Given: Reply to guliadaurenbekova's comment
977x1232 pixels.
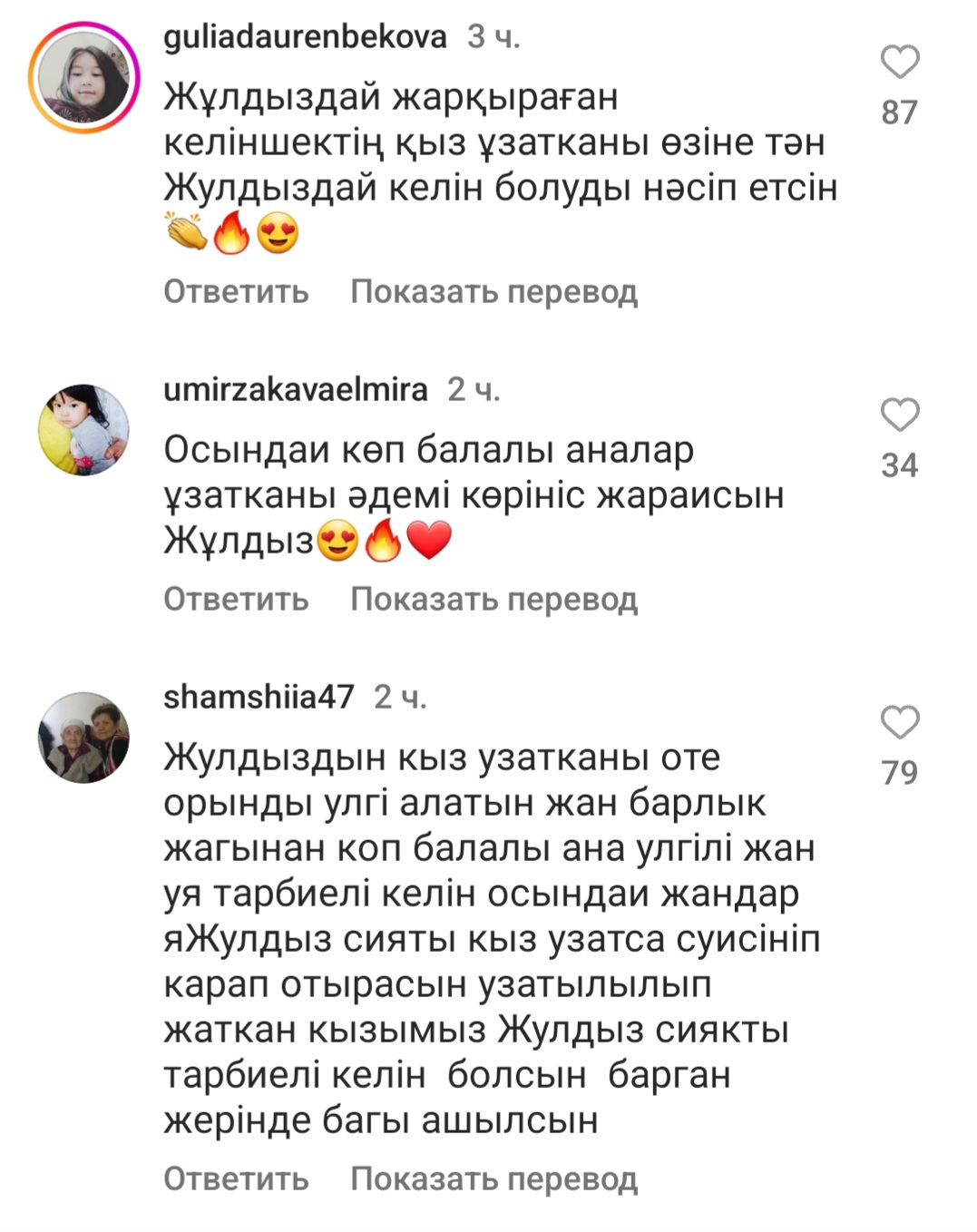Looking at the screenshot, I should click(236, 292).
